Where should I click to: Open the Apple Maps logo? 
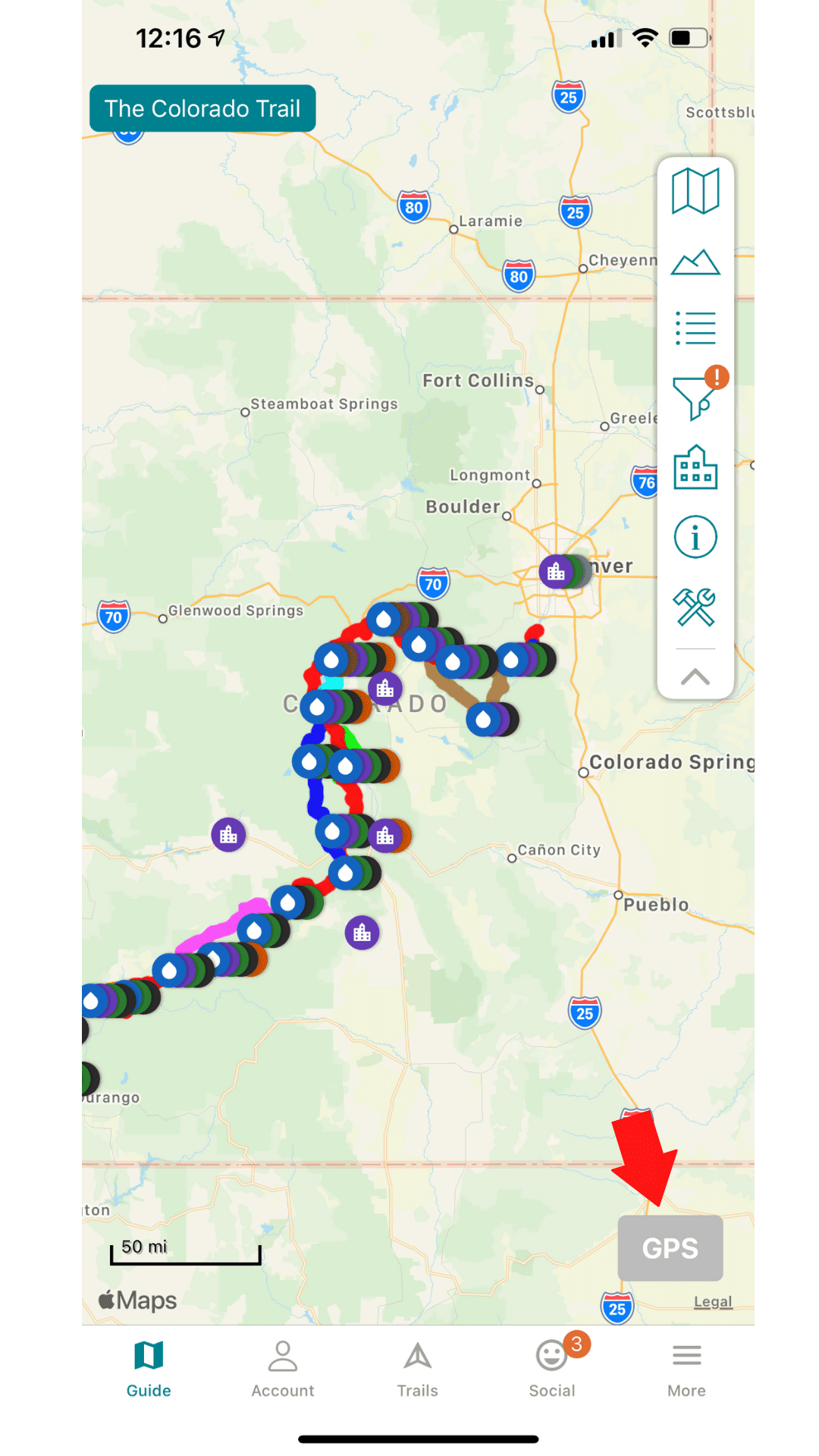[x=135, y=1299]
